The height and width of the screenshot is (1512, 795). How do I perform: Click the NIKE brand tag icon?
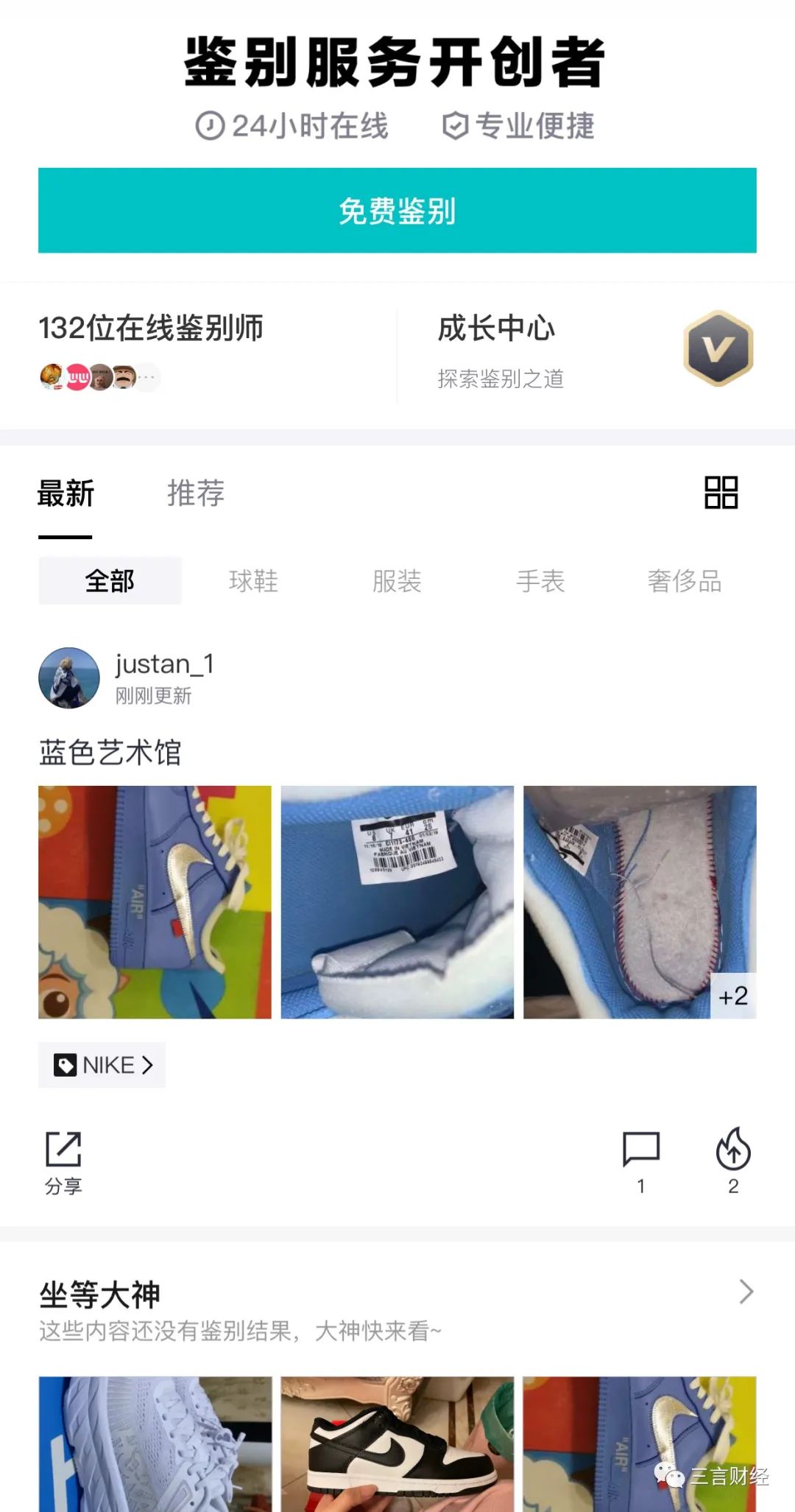click(x=67, y=1064)
